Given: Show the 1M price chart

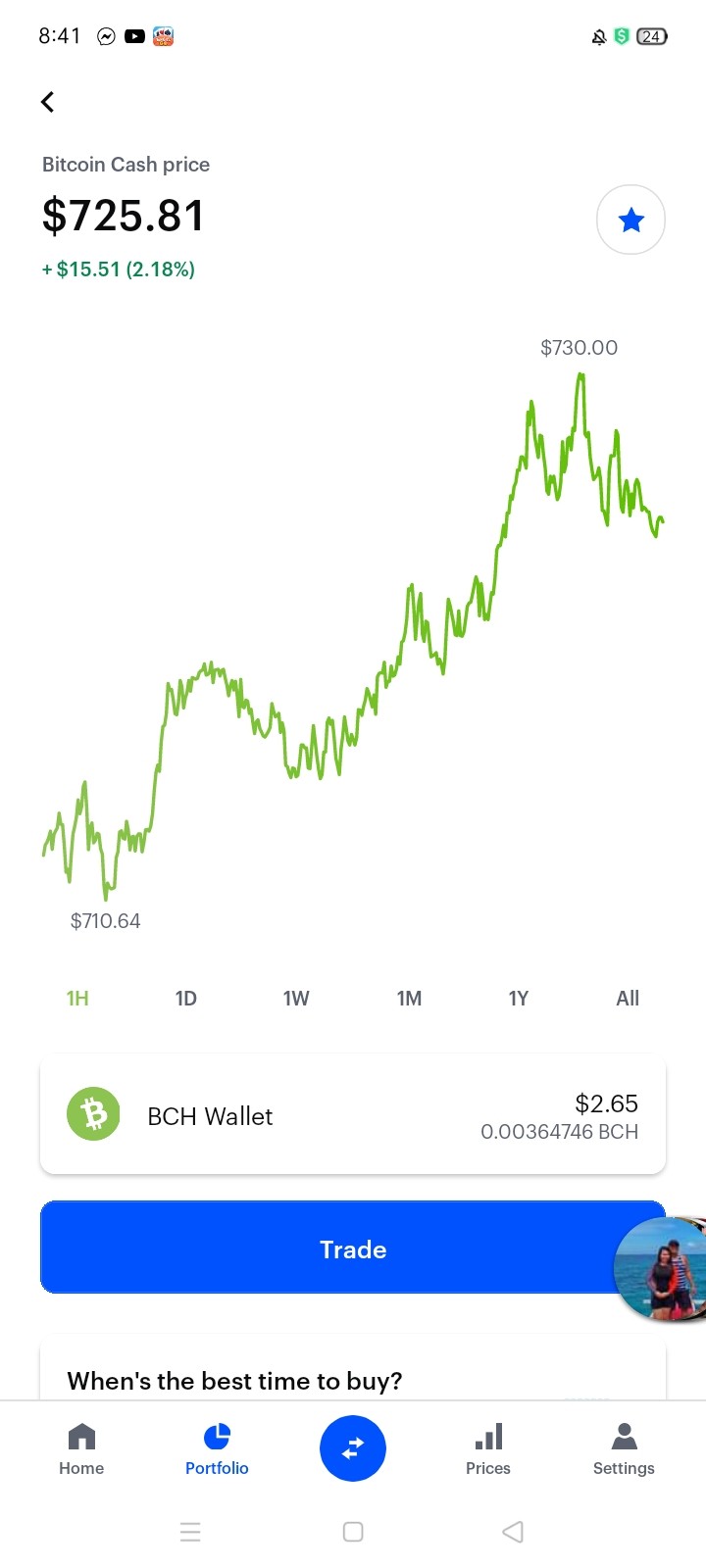Looking at the screenshot, I should tap(410, 999).
